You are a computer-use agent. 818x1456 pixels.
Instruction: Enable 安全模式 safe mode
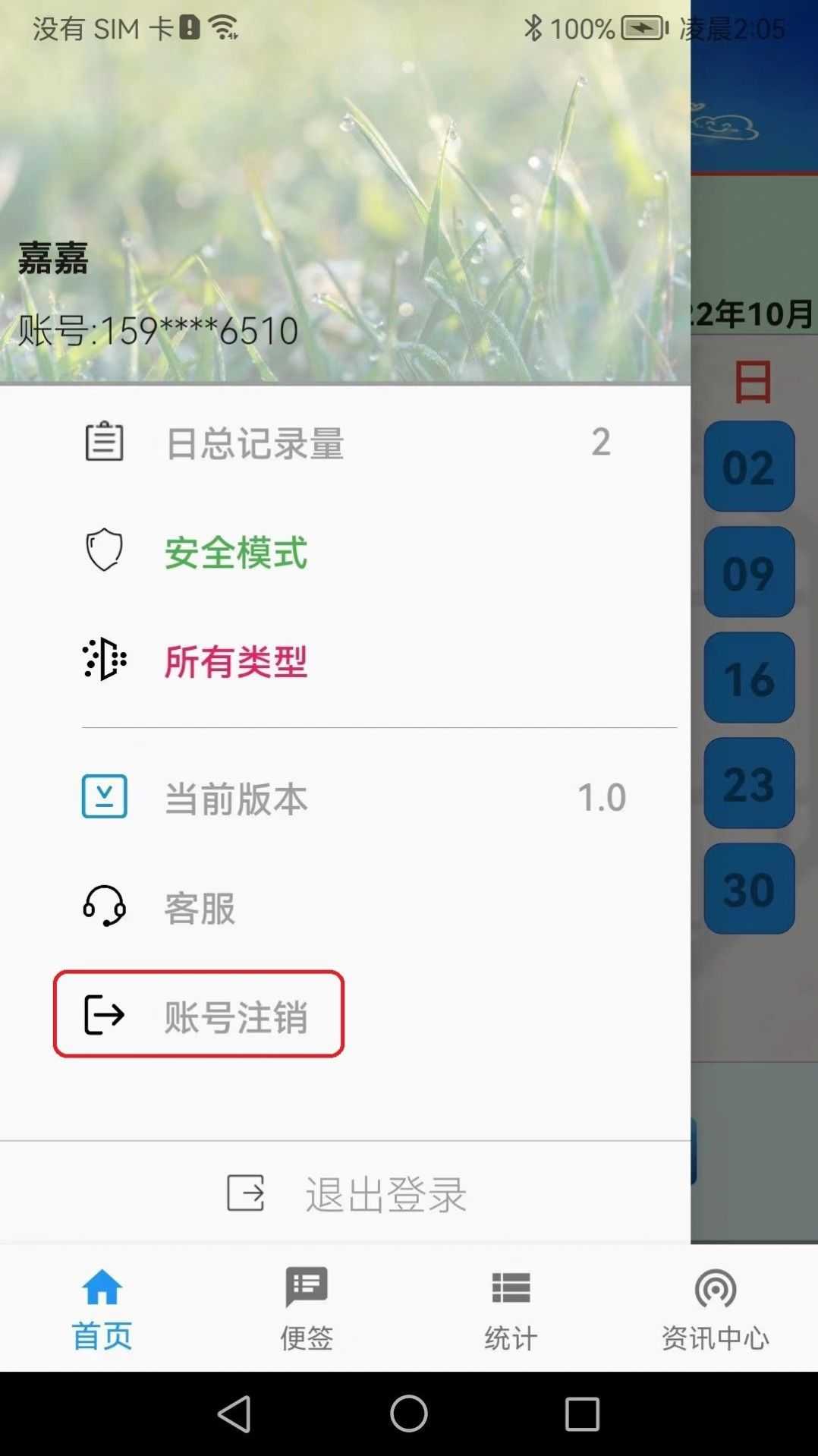tap(236, 553)
